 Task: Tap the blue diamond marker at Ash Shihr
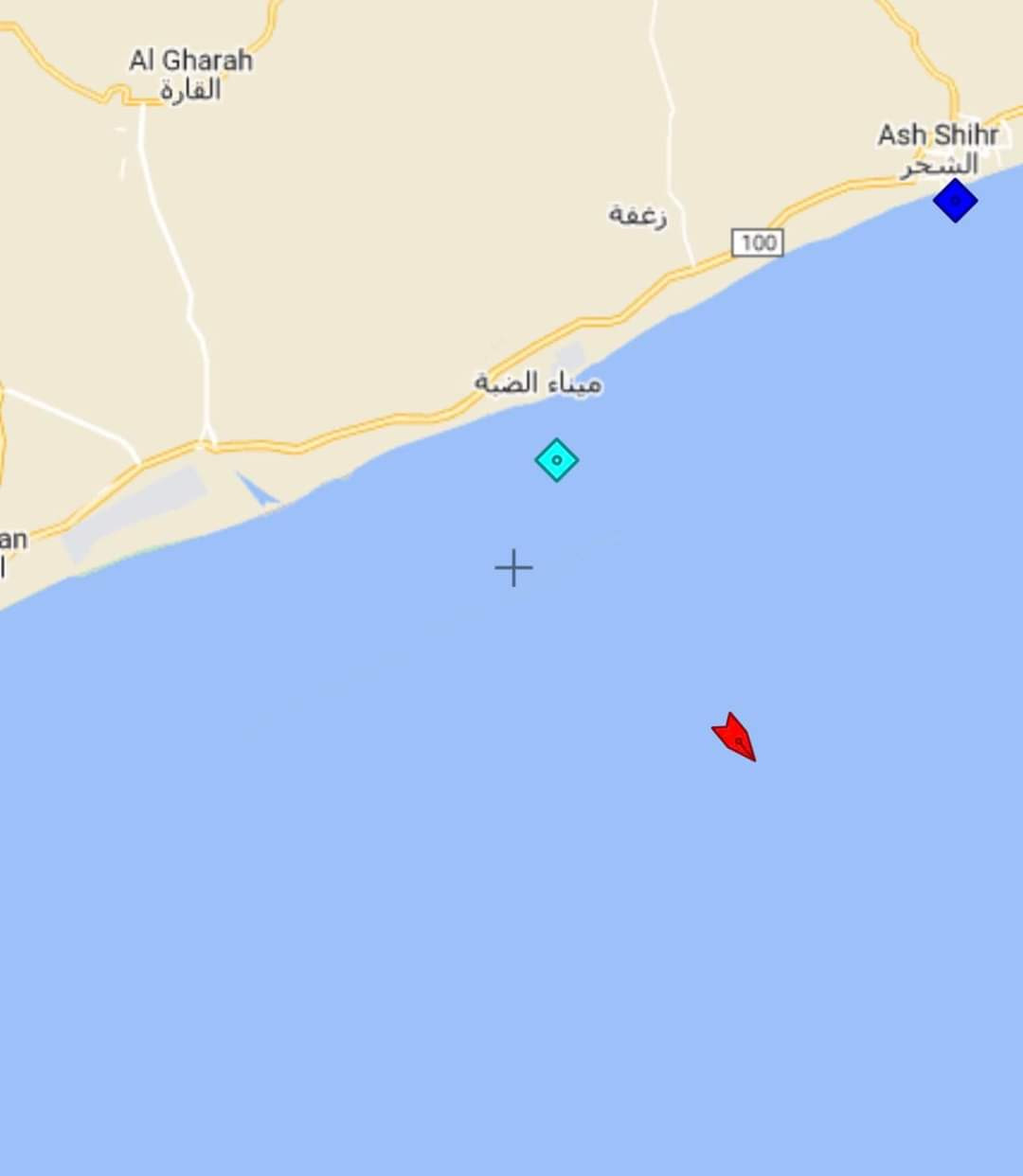click(x=955, y=201)
